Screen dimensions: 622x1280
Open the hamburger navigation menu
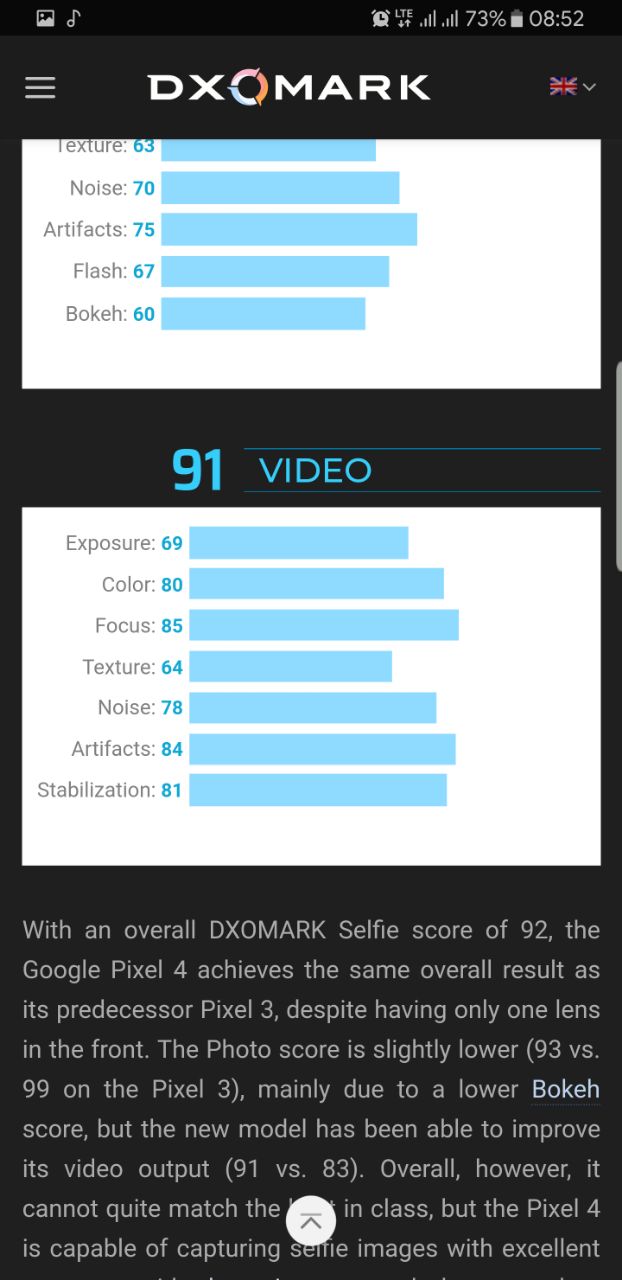(40, 88)
